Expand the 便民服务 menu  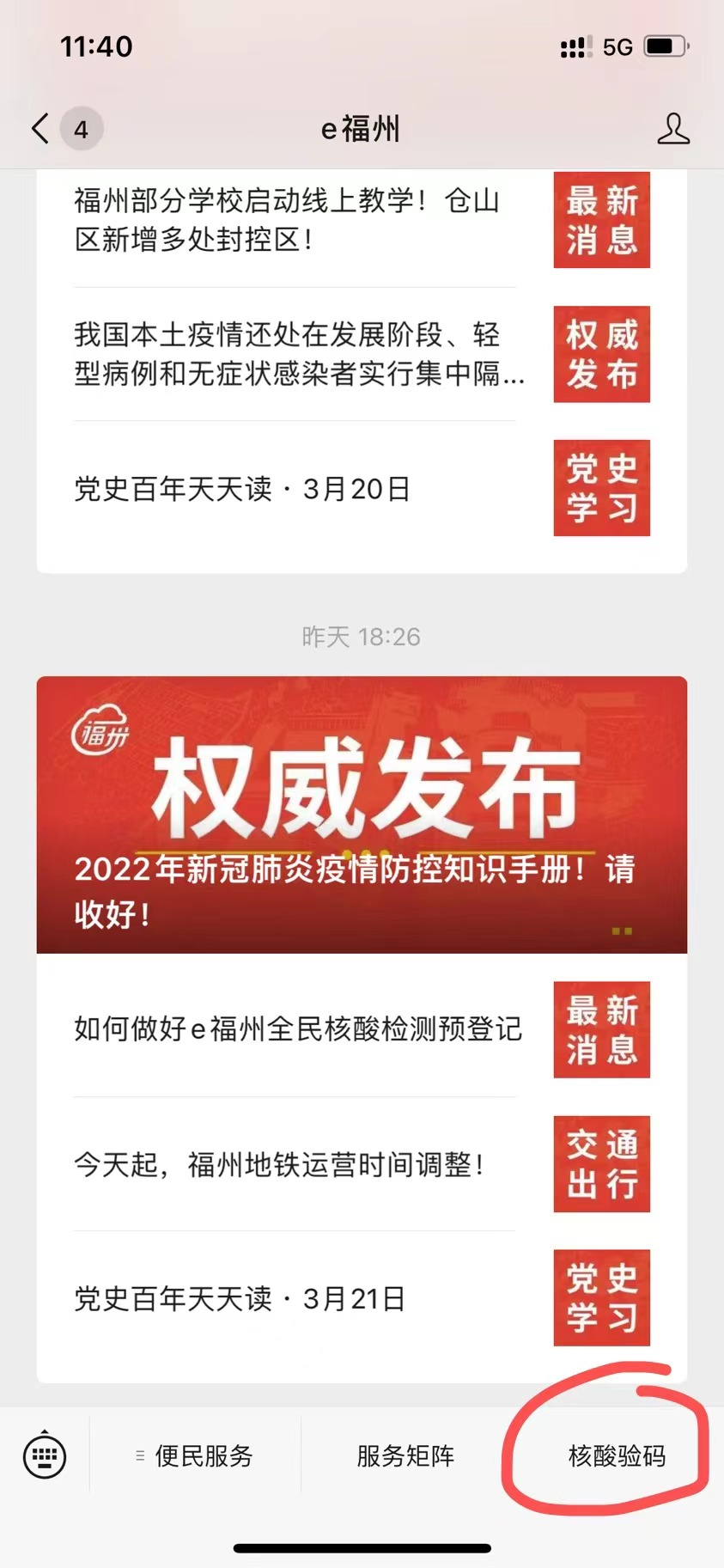tap(195, 1455)
